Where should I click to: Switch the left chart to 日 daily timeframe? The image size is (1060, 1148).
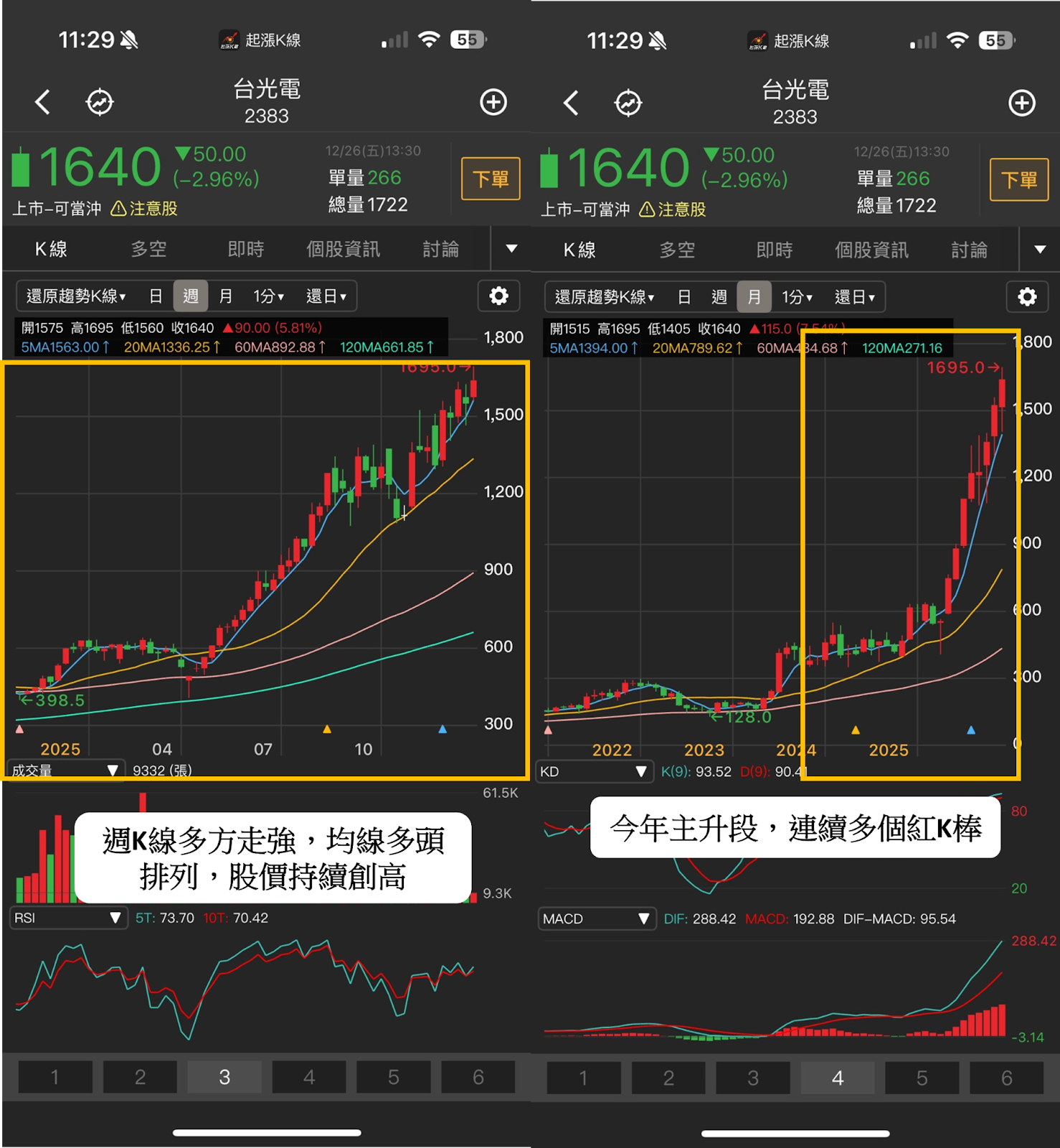coord(155,296)
